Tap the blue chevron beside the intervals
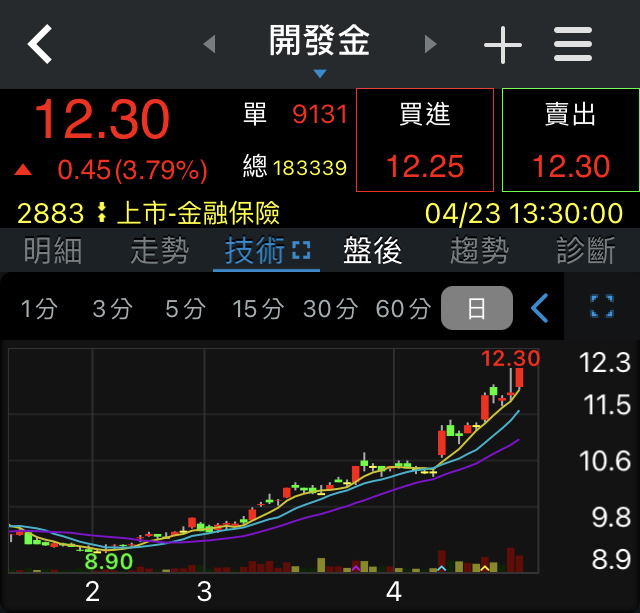 tap(540, 308)
